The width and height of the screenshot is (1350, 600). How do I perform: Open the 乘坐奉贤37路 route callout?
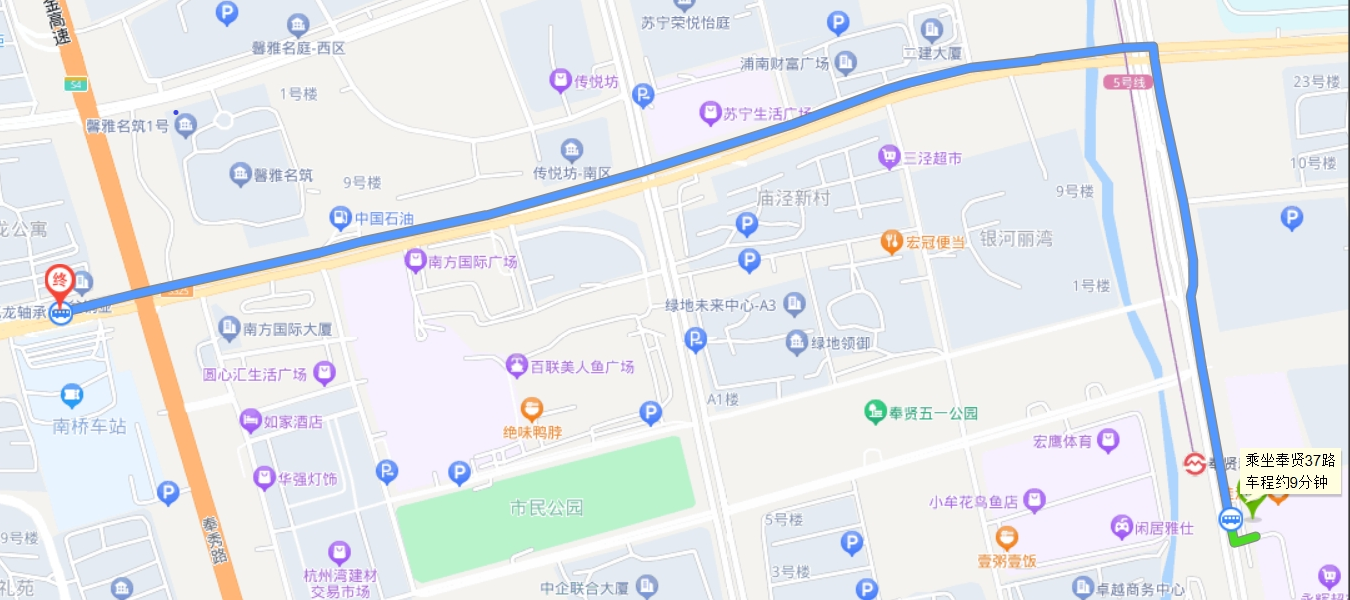click(1290, 471)
